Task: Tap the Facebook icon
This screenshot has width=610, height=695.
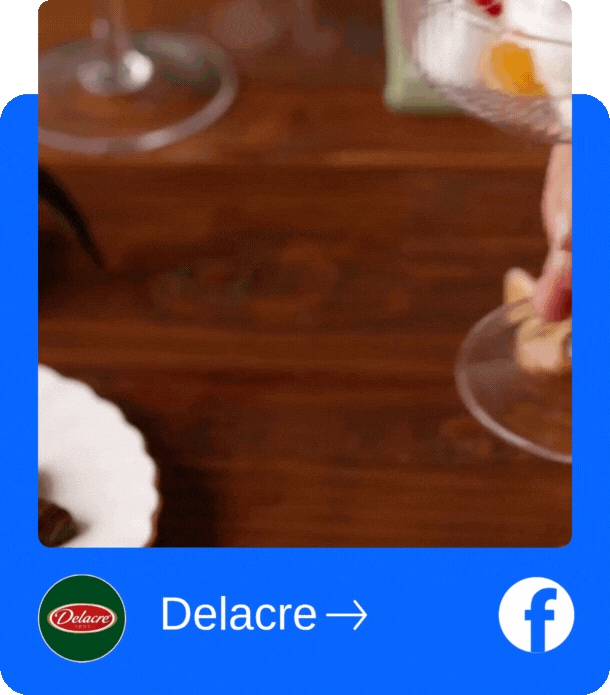Action: click(x=536, y=615)
